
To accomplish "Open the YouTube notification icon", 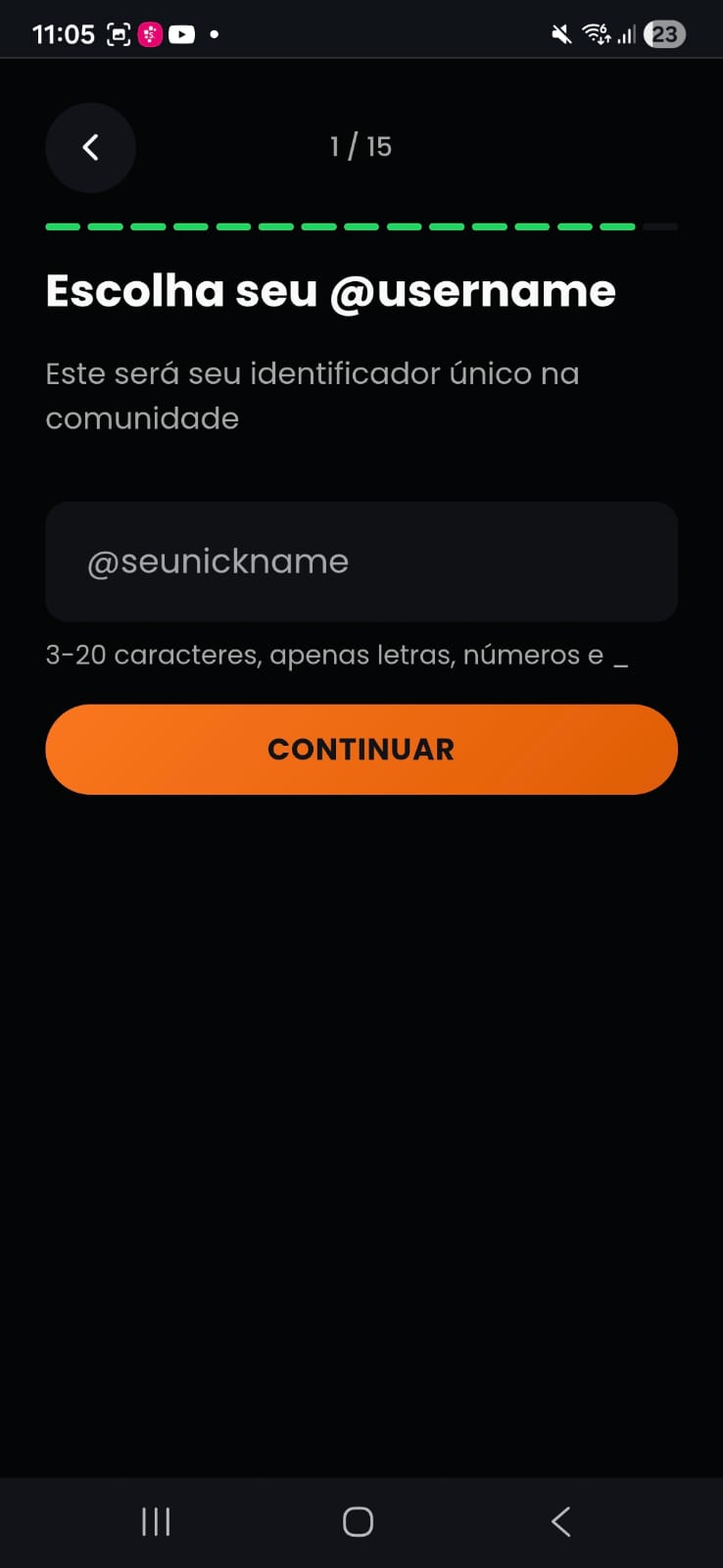I will coord(181,34).
